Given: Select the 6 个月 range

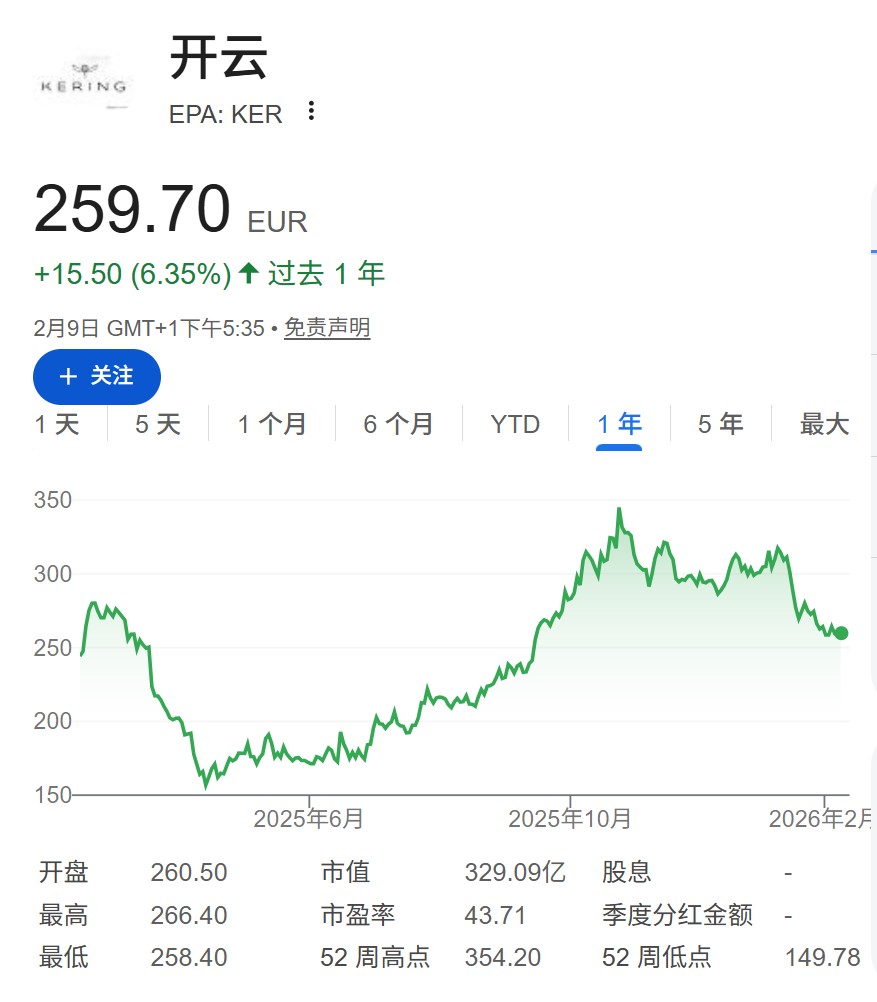Looking at the screenshot, I should pos(398,424).
